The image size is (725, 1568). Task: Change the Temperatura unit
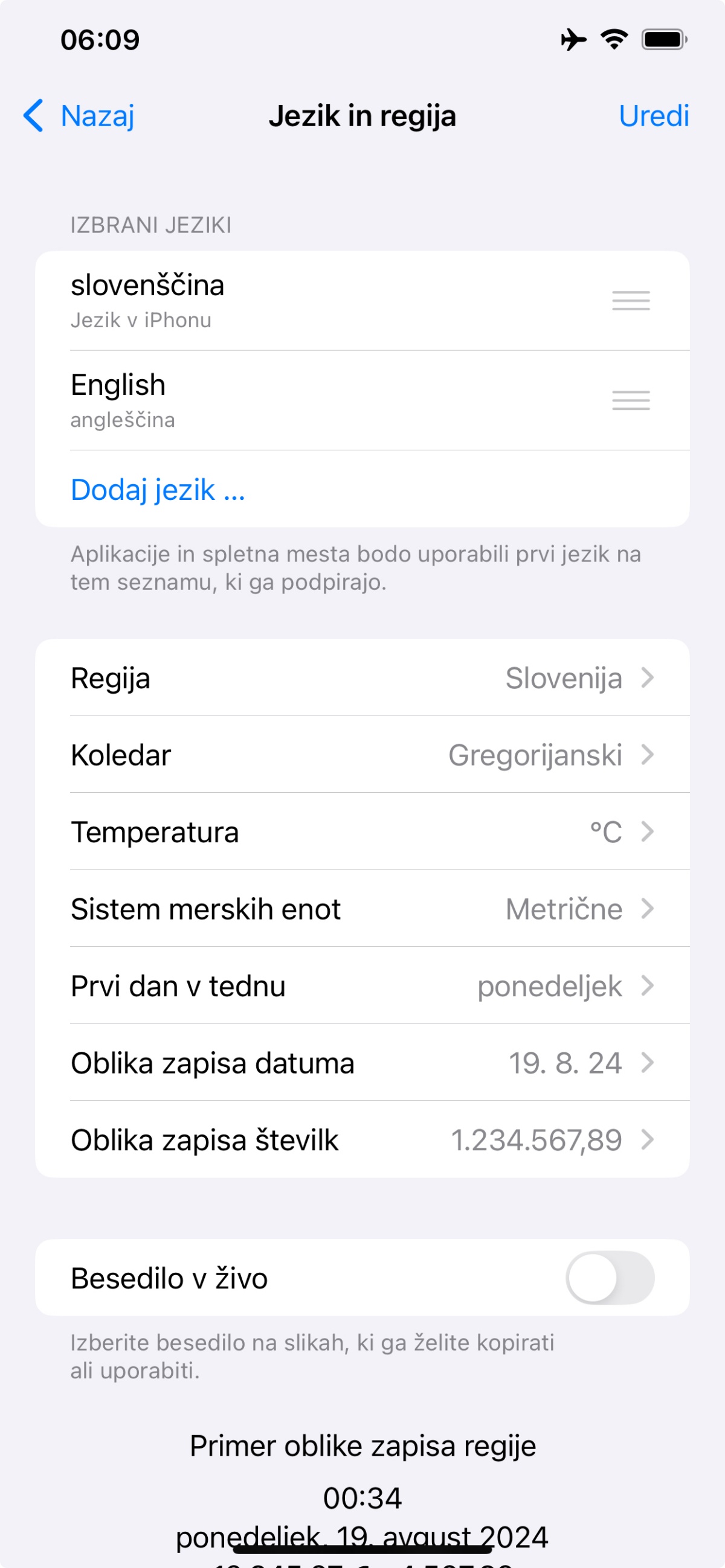pyautogui.click(x=362, y=832)
